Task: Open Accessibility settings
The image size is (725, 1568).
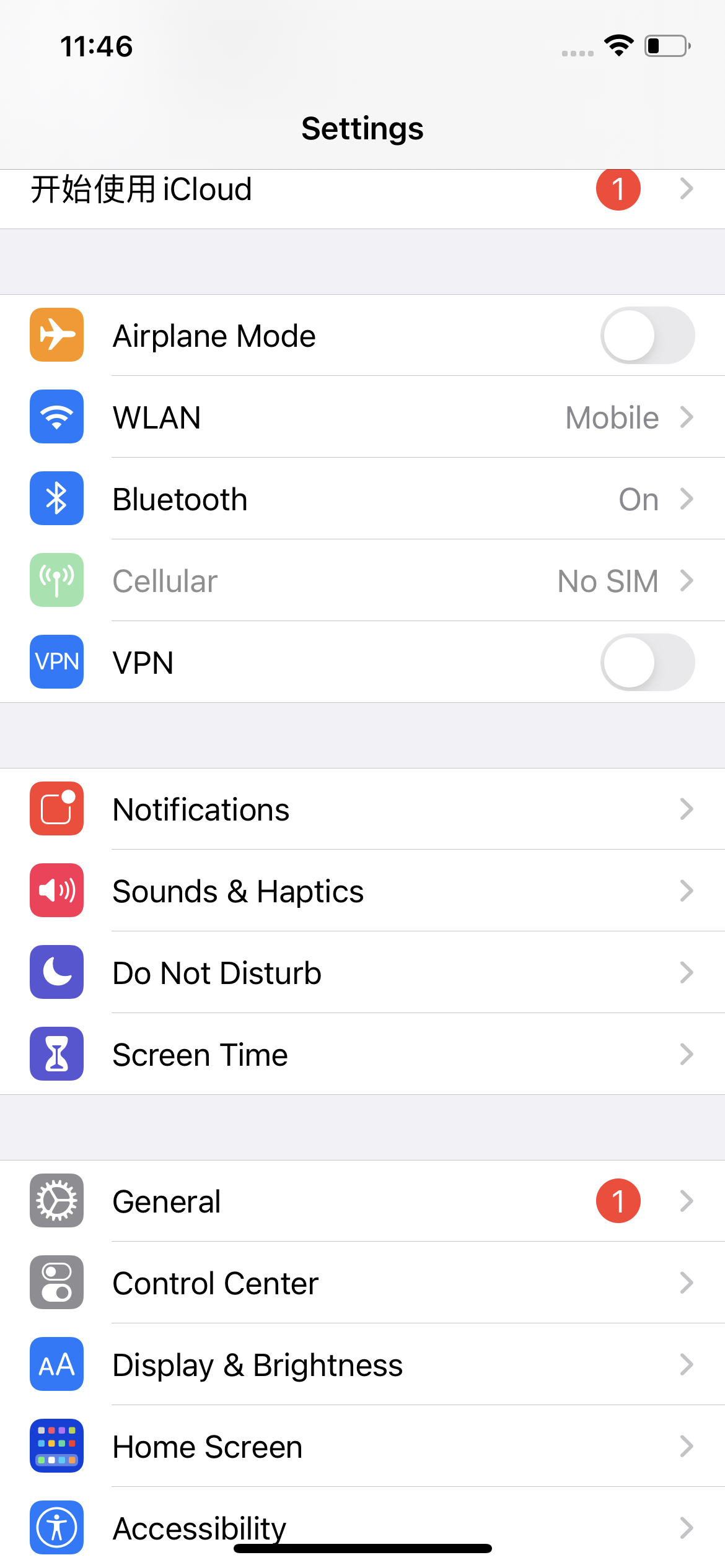Action: [362, 1527]
